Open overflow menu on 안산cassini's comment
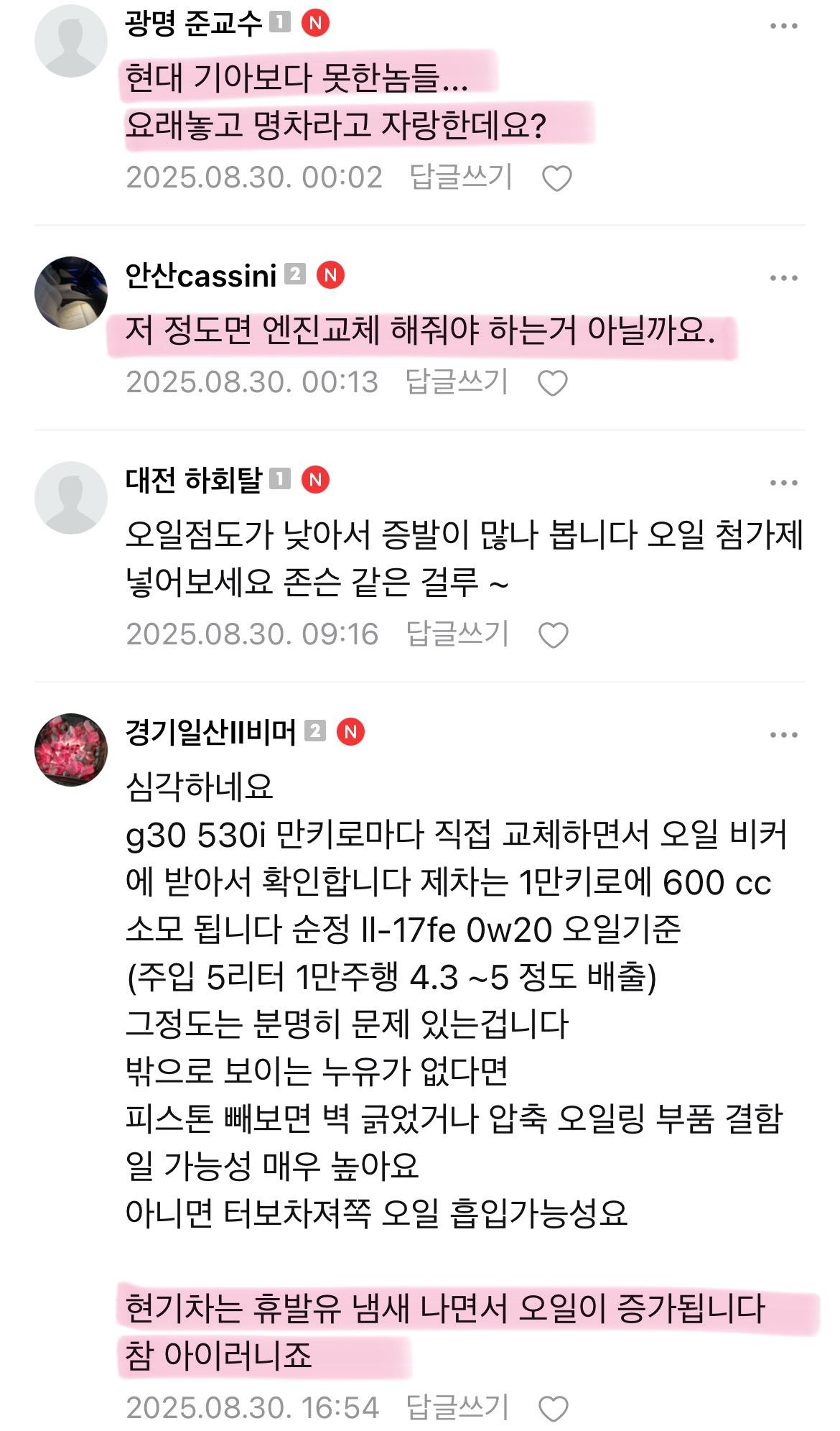 (783, 278)
